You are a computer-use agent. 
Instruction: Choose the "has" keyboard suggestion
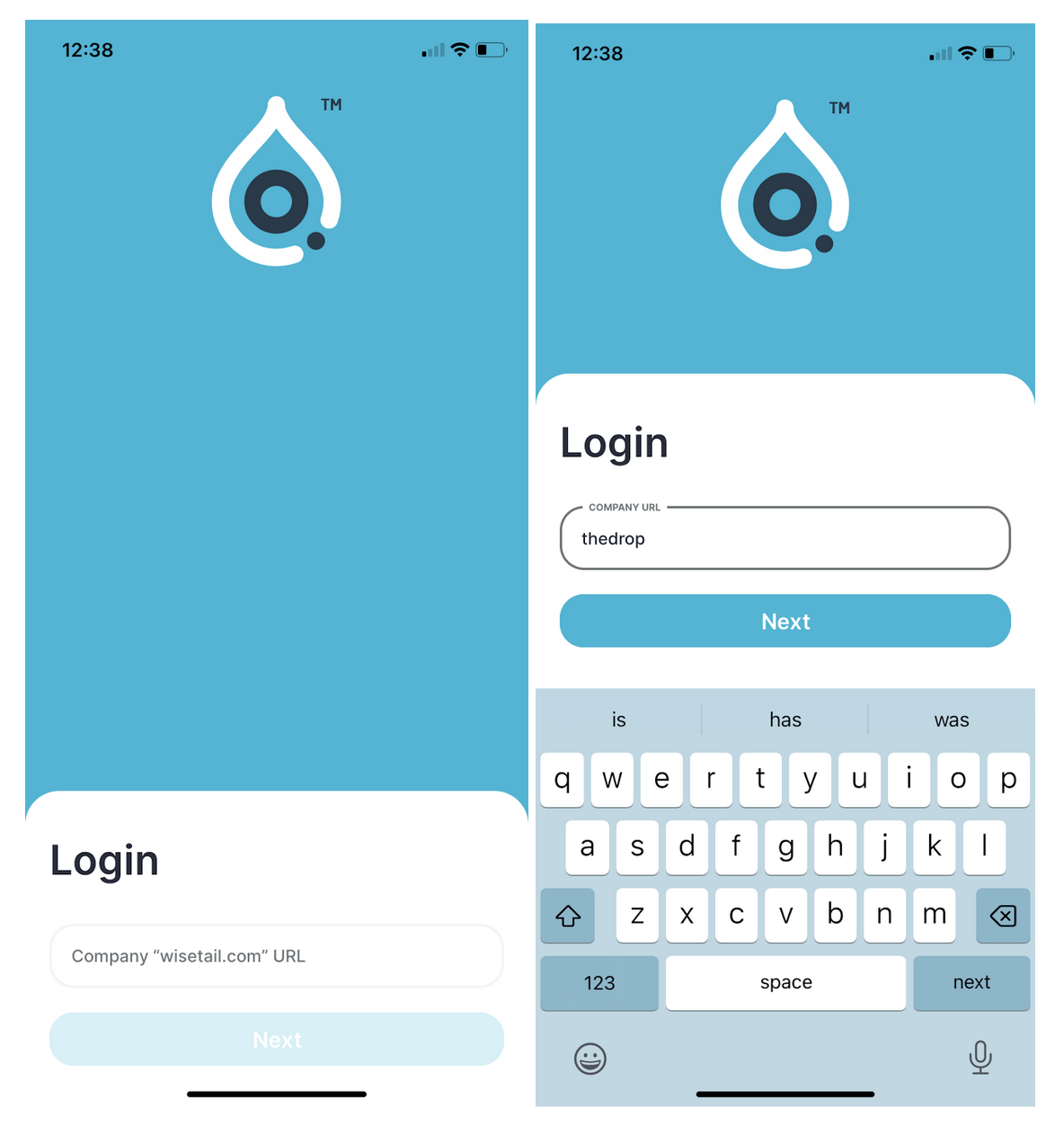[785, 720]
